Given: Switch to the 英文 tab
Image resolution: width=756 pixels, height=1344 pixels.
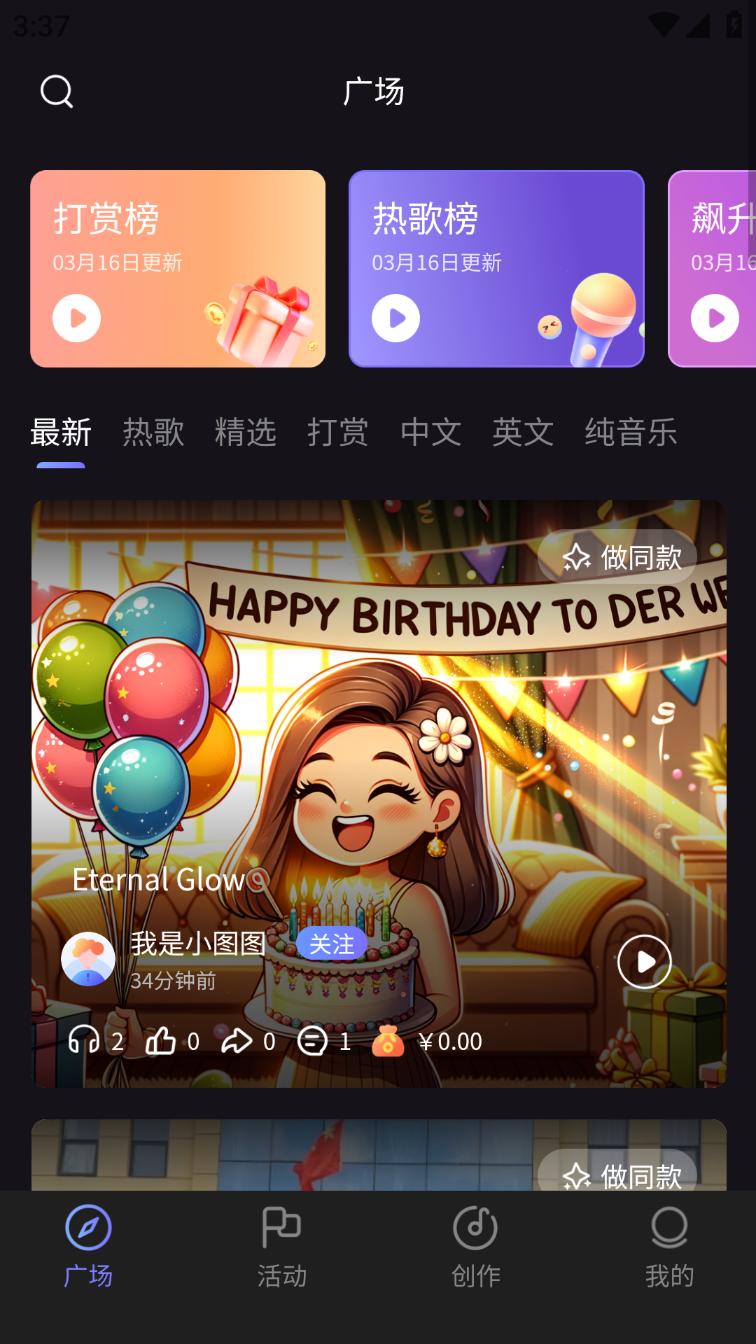Looking at the screenshot, I should click(522, 432).
